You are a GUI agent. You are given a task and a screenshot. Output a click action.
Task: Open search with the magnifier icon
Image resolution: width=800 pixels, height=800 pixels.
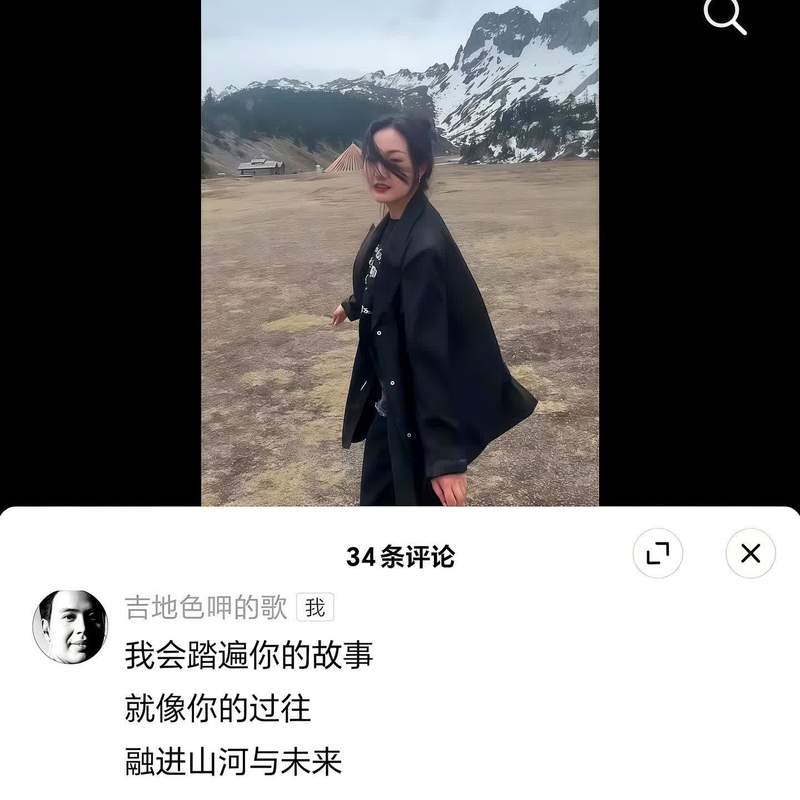[725, 17]
